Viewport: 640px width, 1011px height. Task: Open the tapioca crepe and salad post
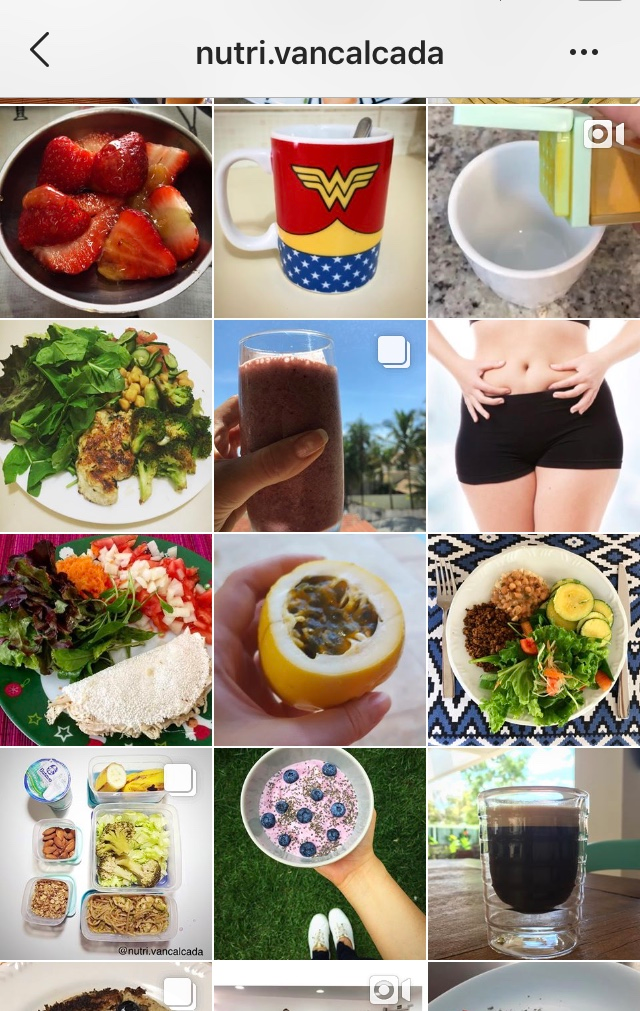pos(106,640)
